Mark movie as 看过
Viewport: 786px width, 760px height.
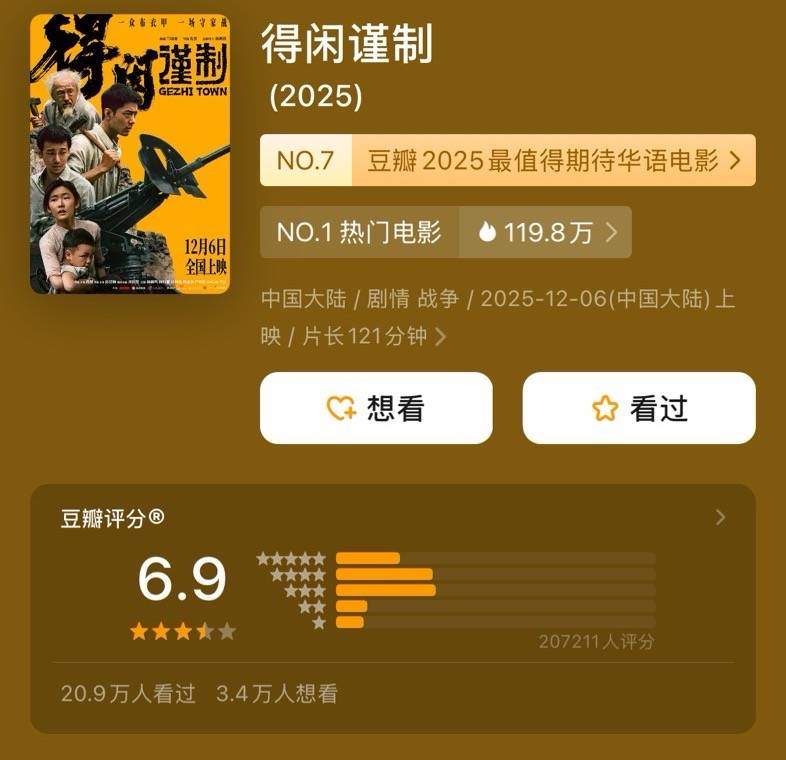638,408
